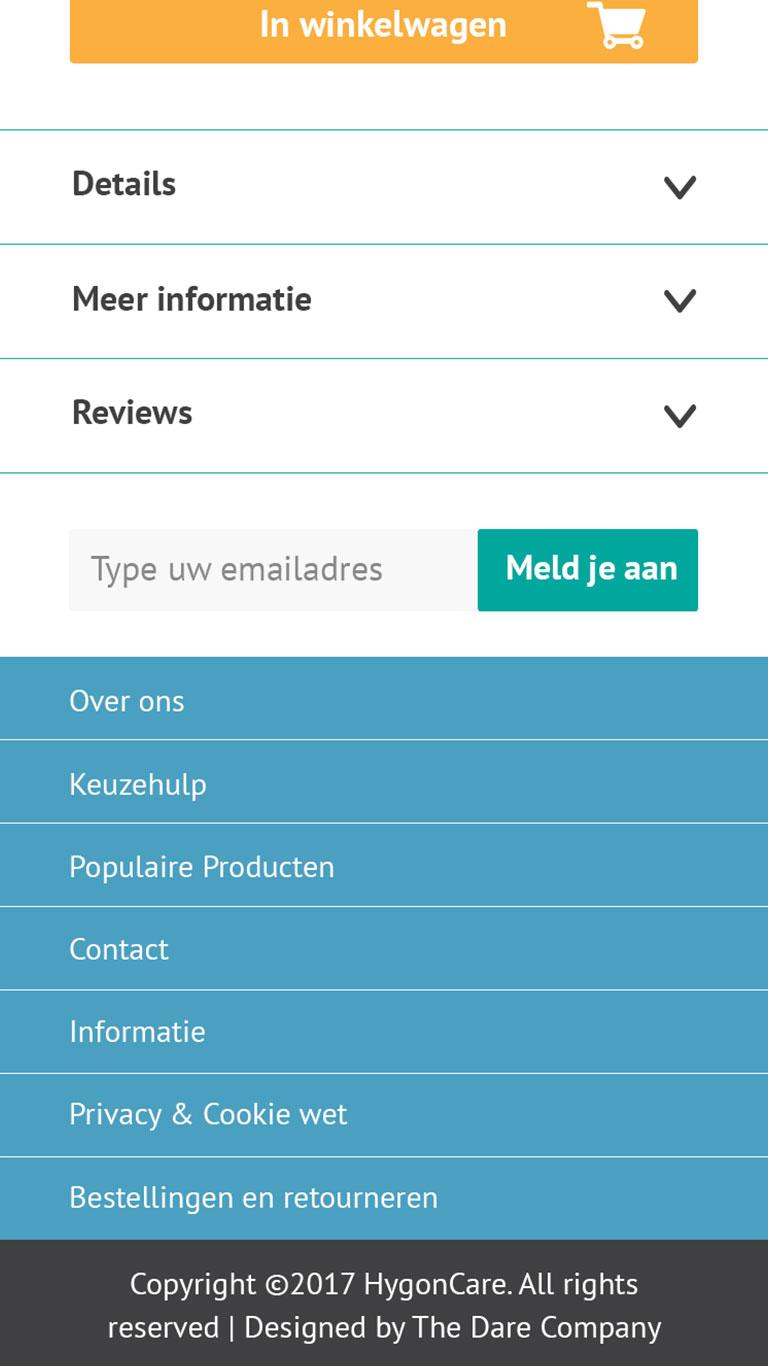Expand the Details section
This screenshot has width=768, height=1366.
[x=383, y=186]
